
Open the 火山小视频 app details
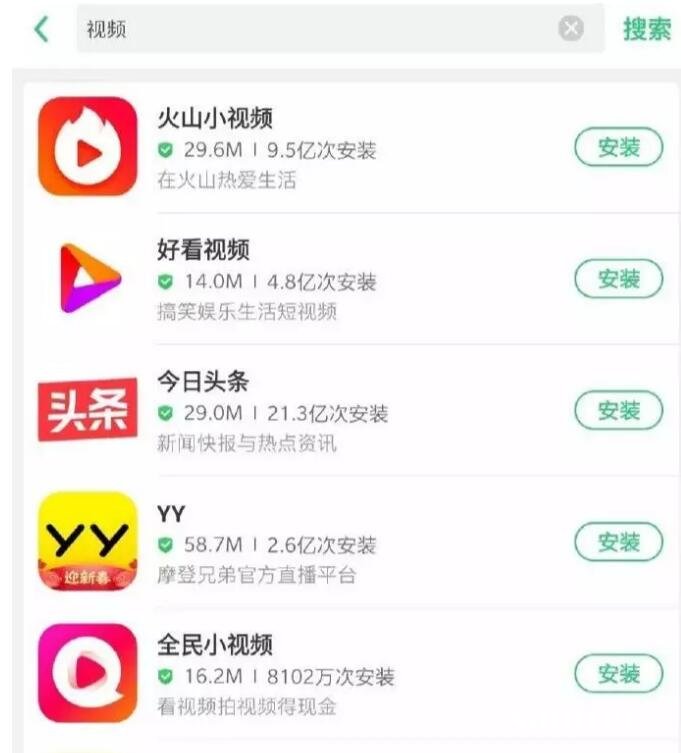coord(215,117)
